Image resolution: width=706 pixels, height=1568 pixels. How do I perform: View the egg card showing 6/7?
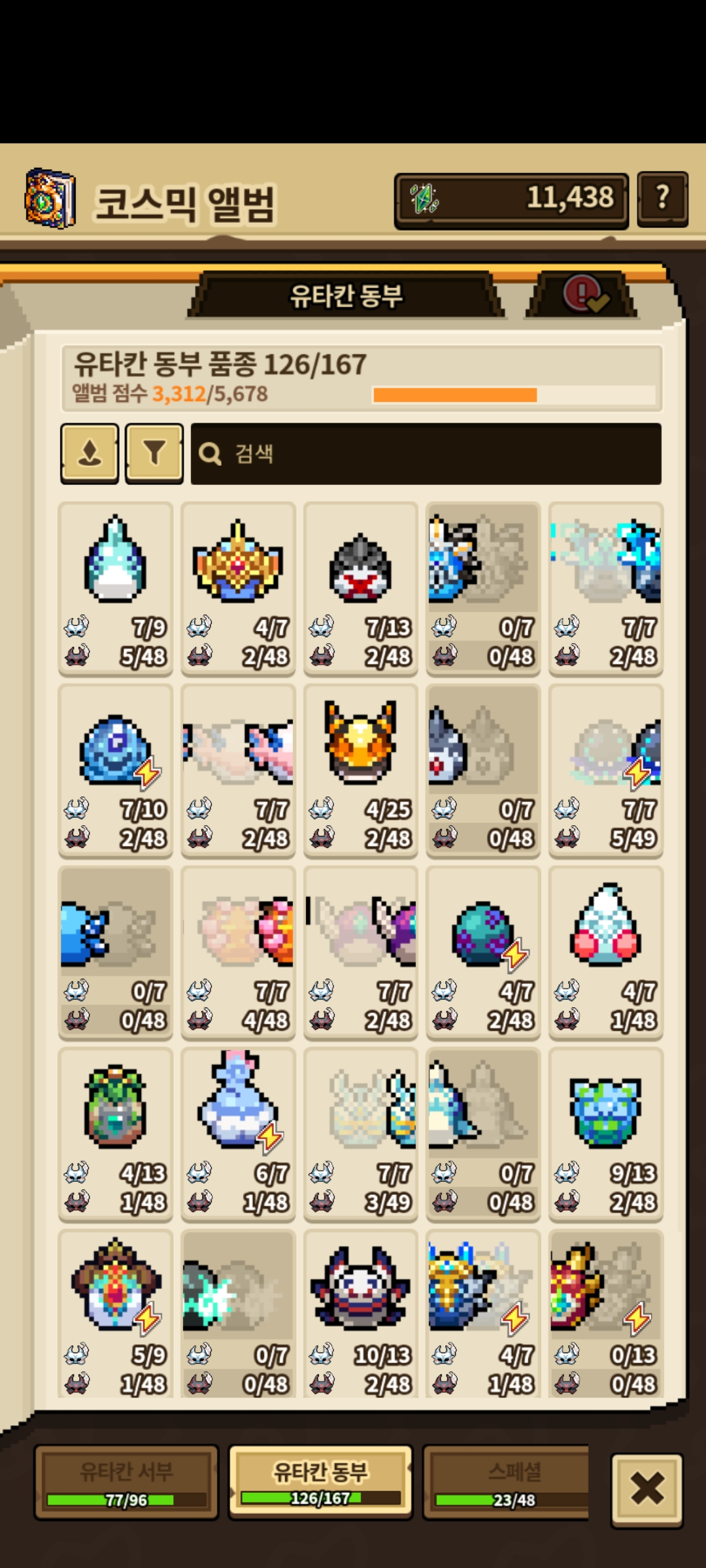[238, 1134]
